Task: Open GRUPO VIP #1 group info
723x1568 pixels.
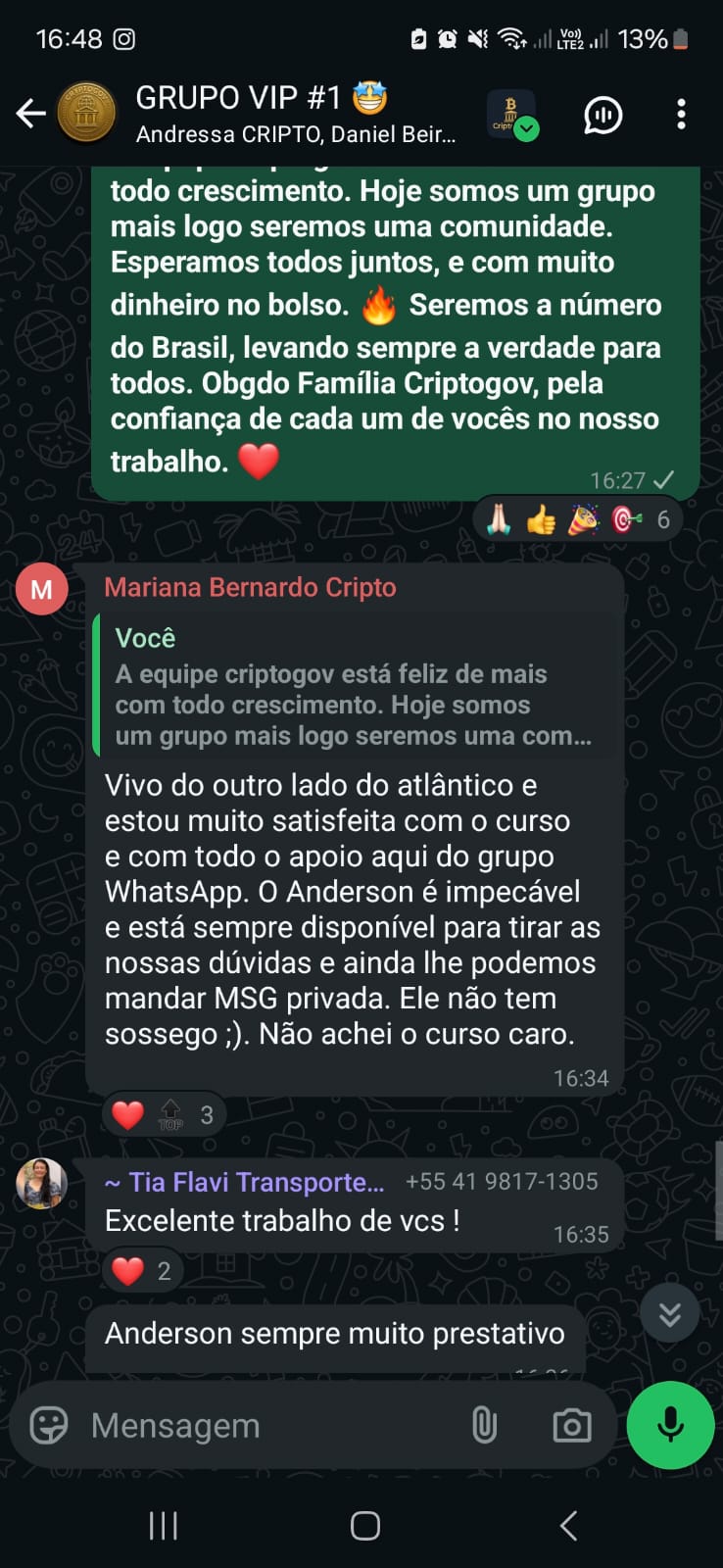Action: click(294, 114)
